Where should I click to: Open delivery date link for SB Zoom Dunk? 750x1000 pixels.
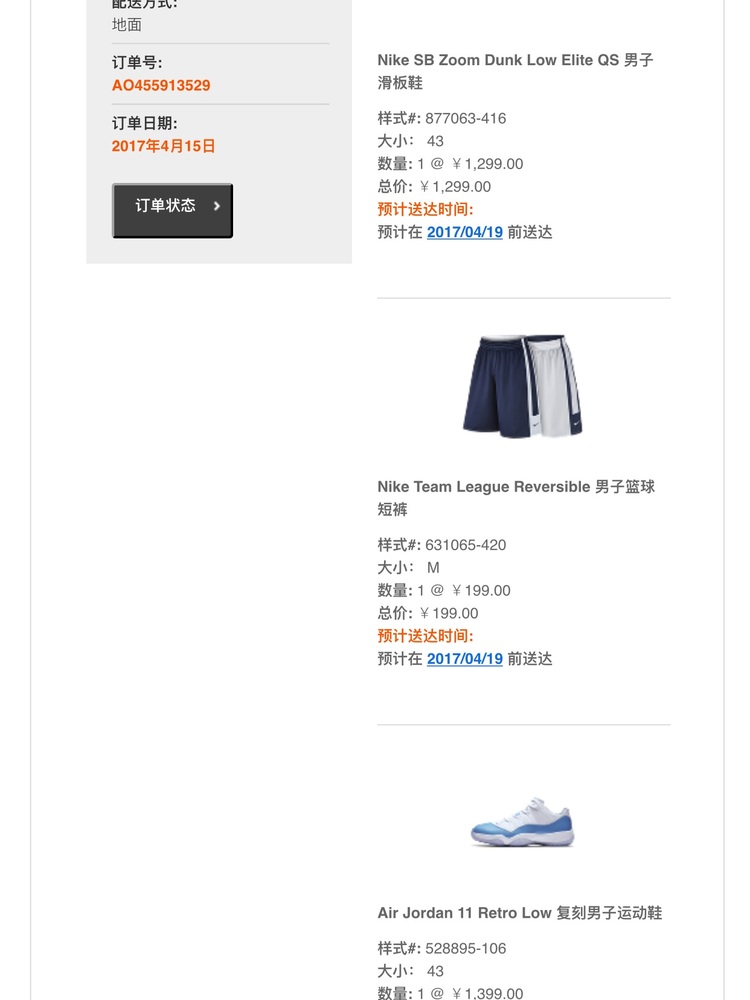(464, 232)
